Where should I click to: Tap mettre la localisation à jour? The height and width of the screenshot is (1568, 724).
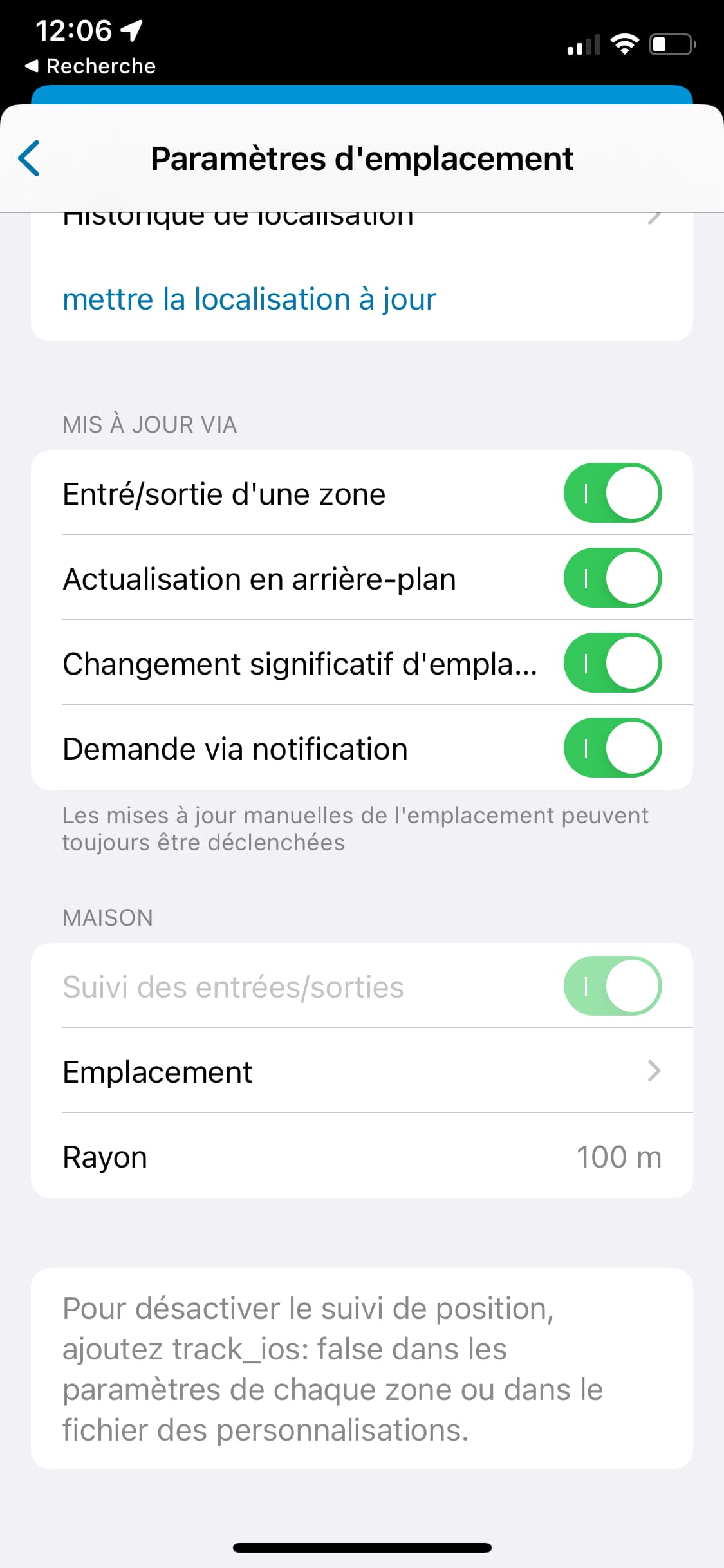click(x=249, y=299)
